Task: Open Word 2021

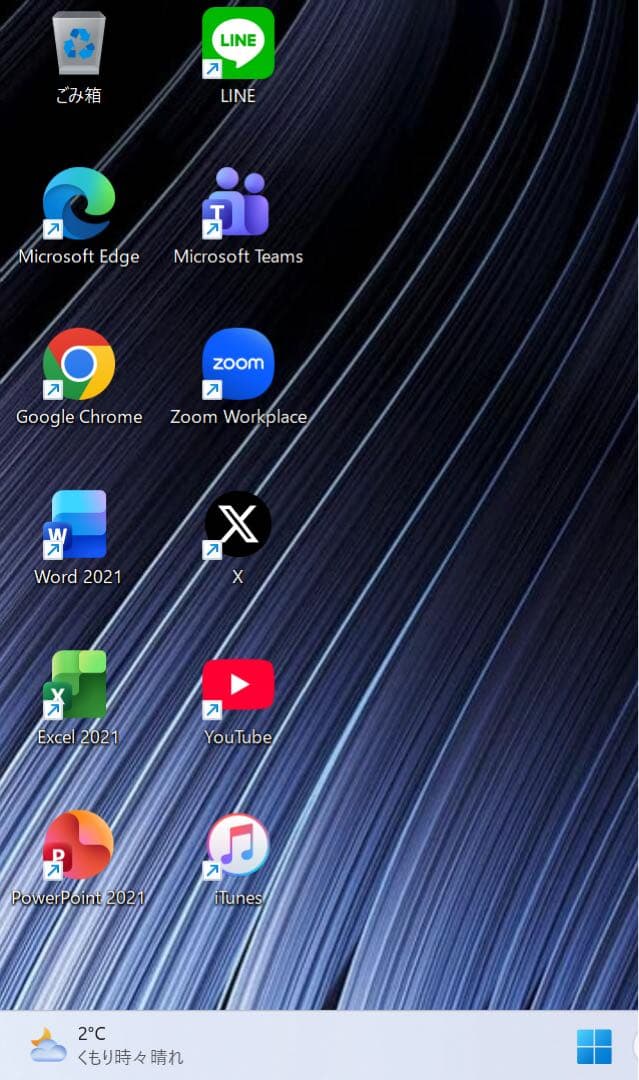Action: pyautogui.click(x=78, y=525)
